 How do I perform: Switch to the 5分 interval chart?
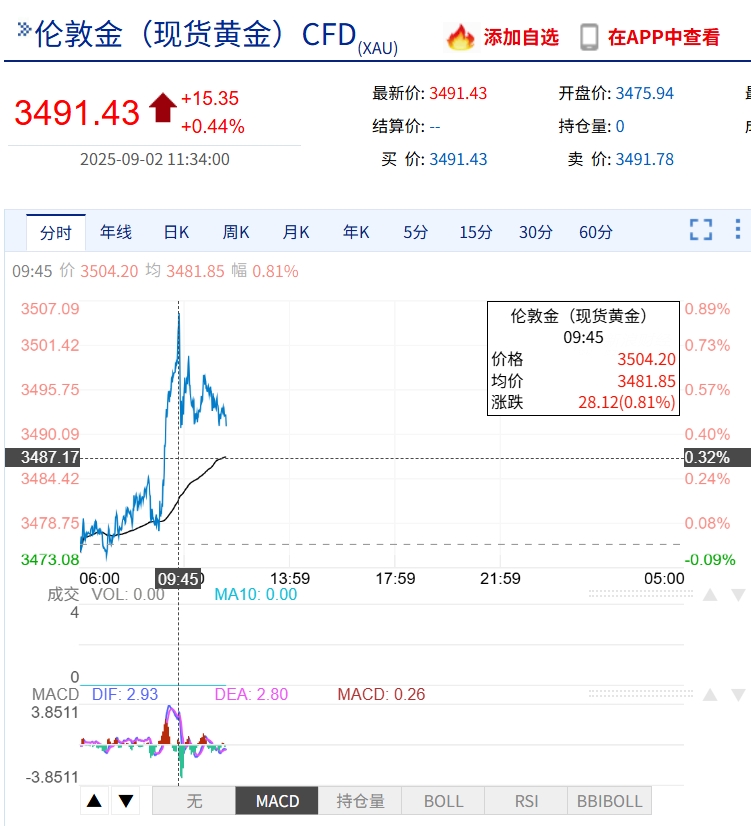(x=416, y=232)
